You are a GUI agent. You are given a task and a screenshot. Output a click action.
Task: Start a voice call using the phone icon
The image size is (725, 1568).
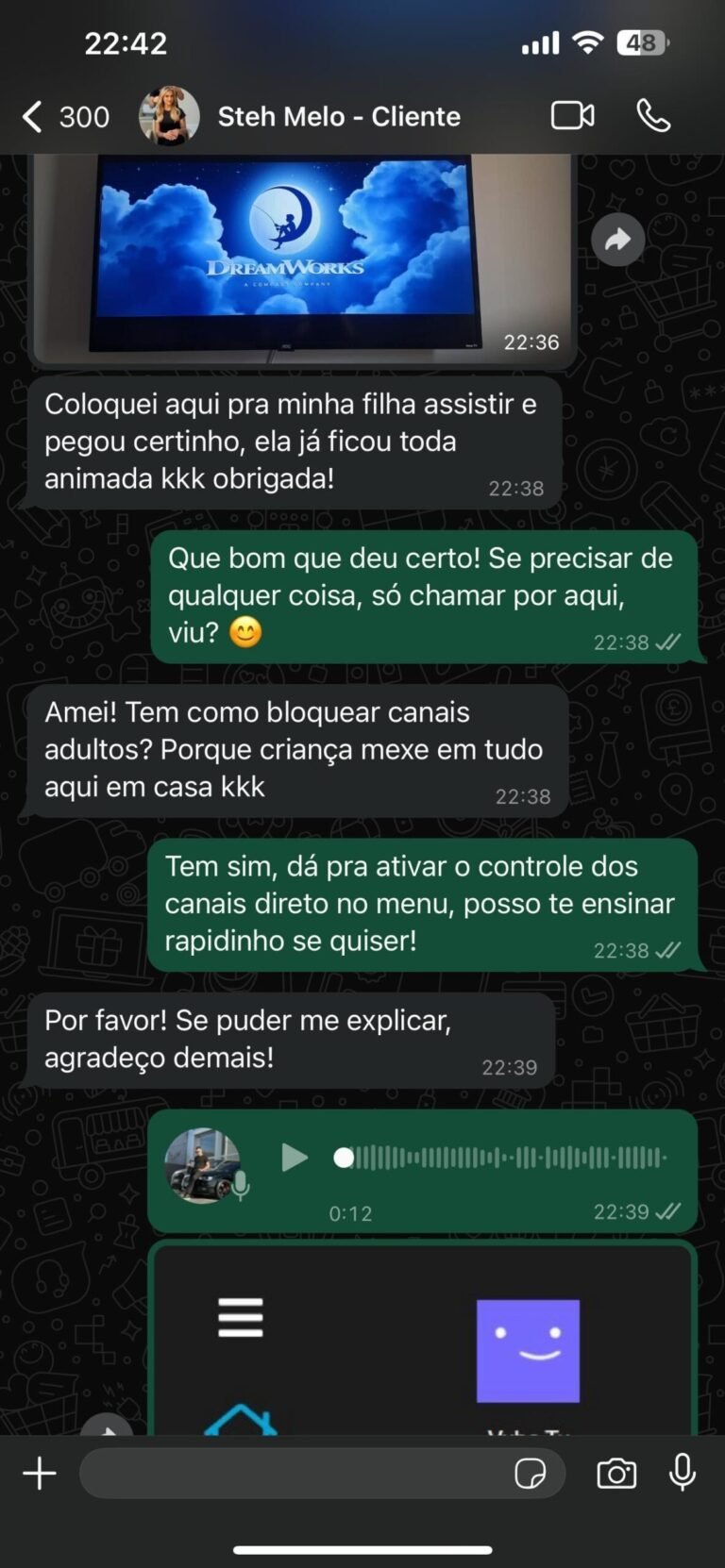pos(655,115)
